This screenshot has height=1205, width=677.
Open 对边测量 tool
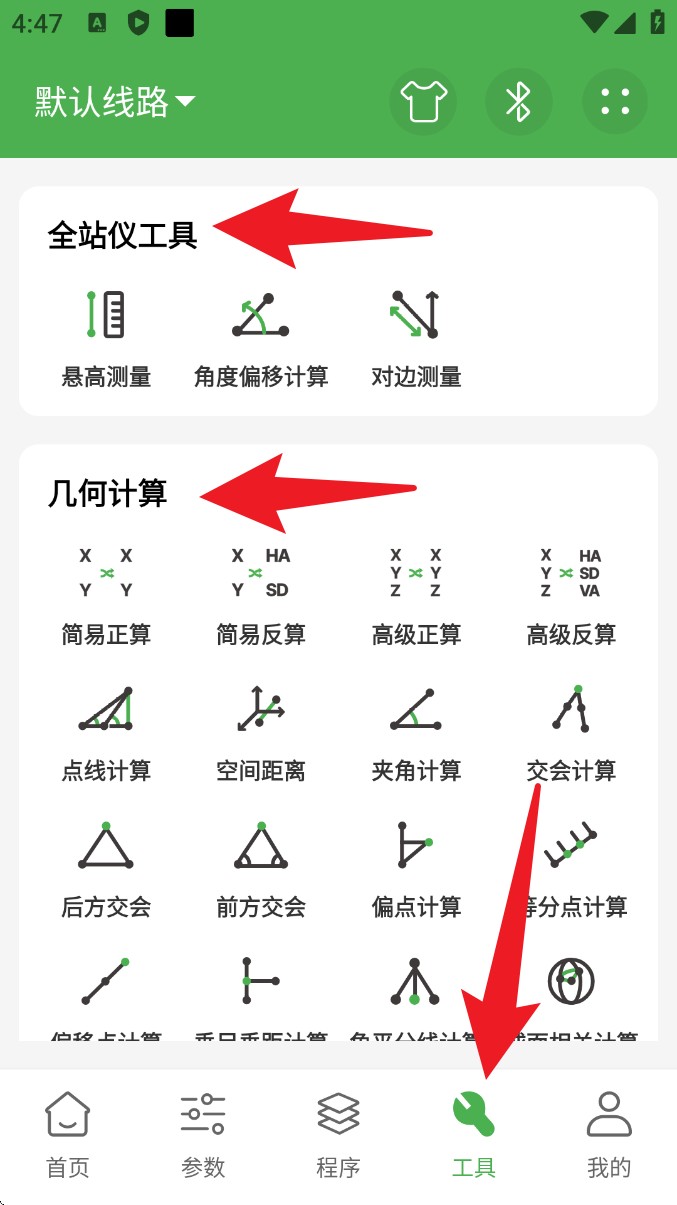click(416, 337)
